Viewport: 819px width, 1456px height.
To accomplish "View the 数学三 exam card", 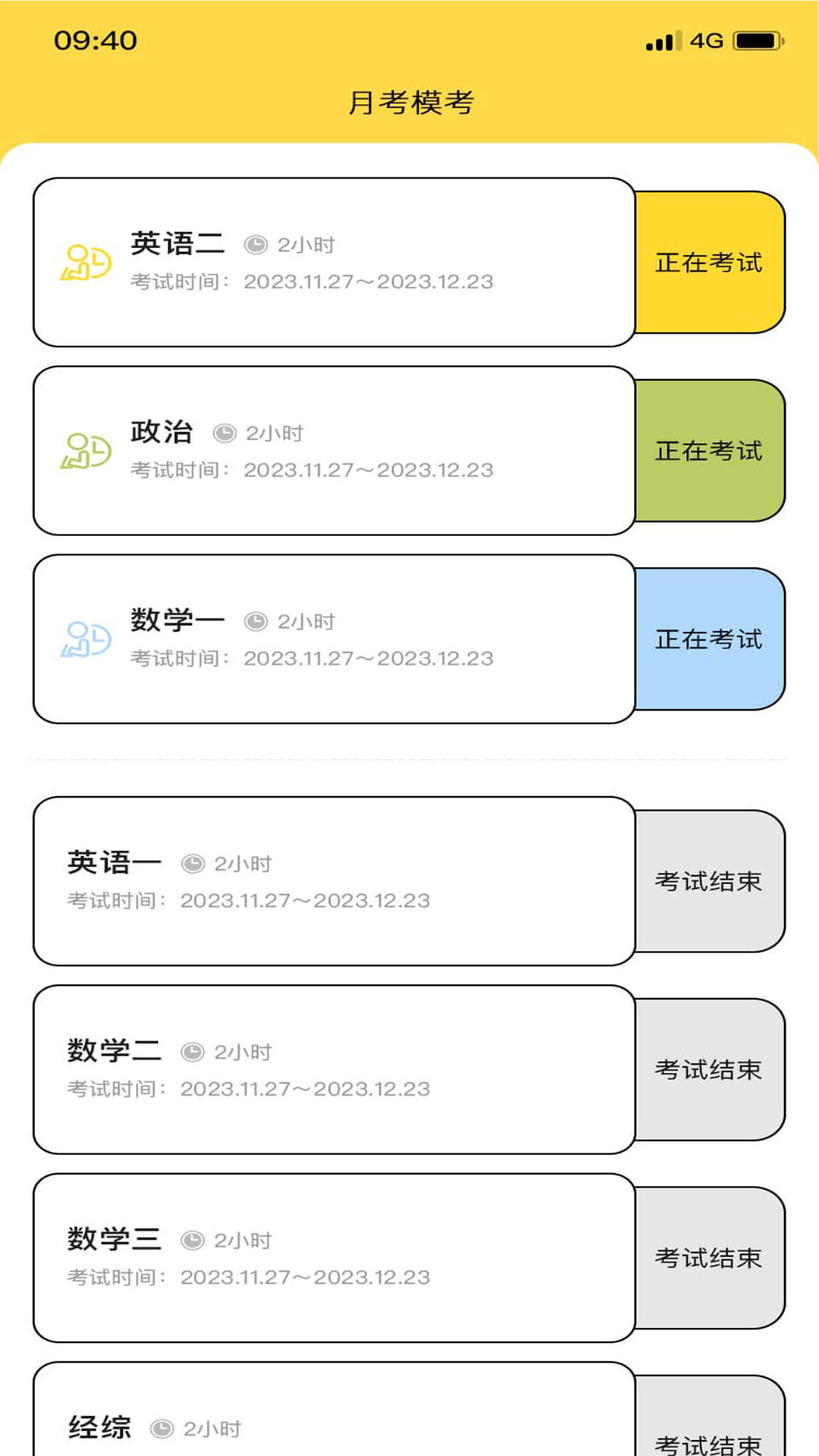I will click(334, 1257).
